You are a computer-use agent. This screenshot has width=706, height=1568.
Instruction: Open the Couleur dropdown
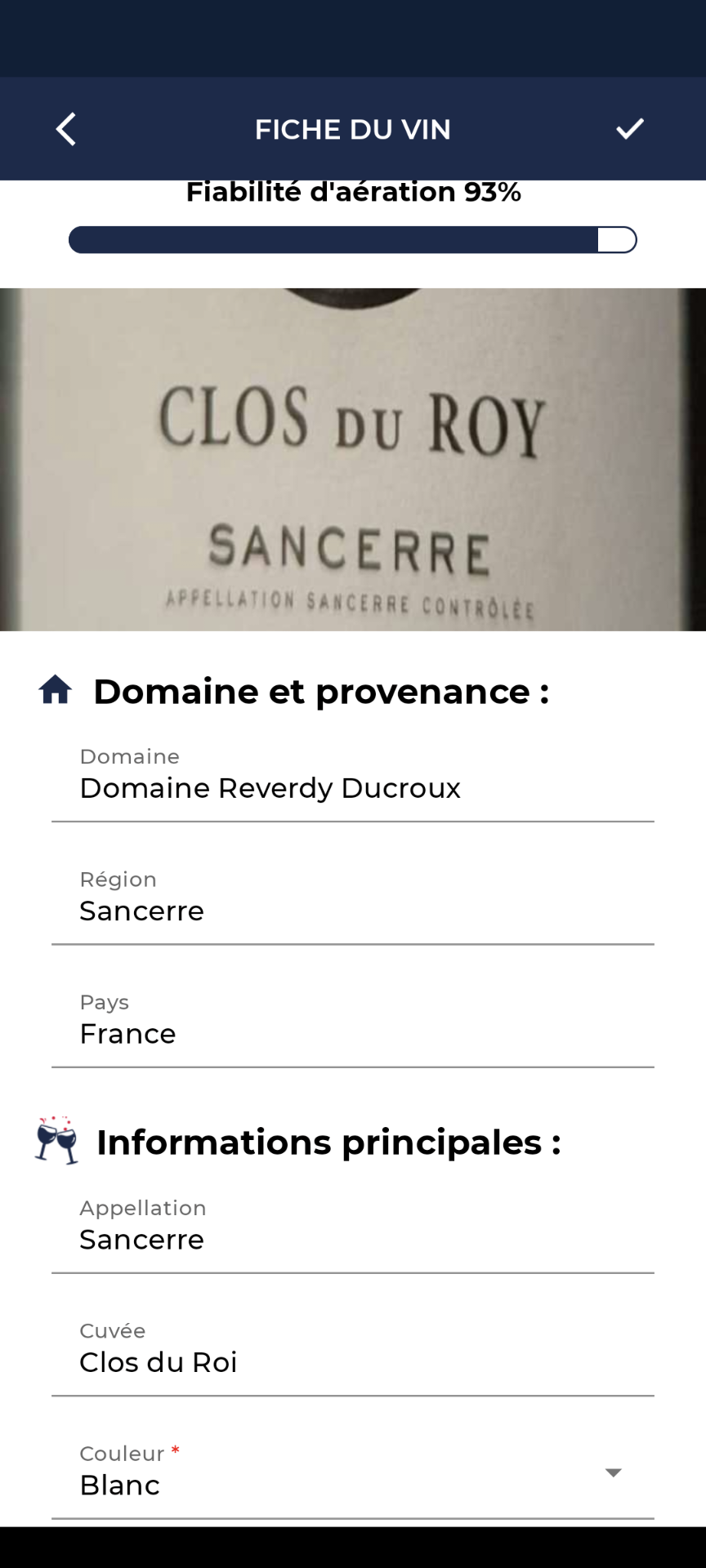pos(351,1484)
